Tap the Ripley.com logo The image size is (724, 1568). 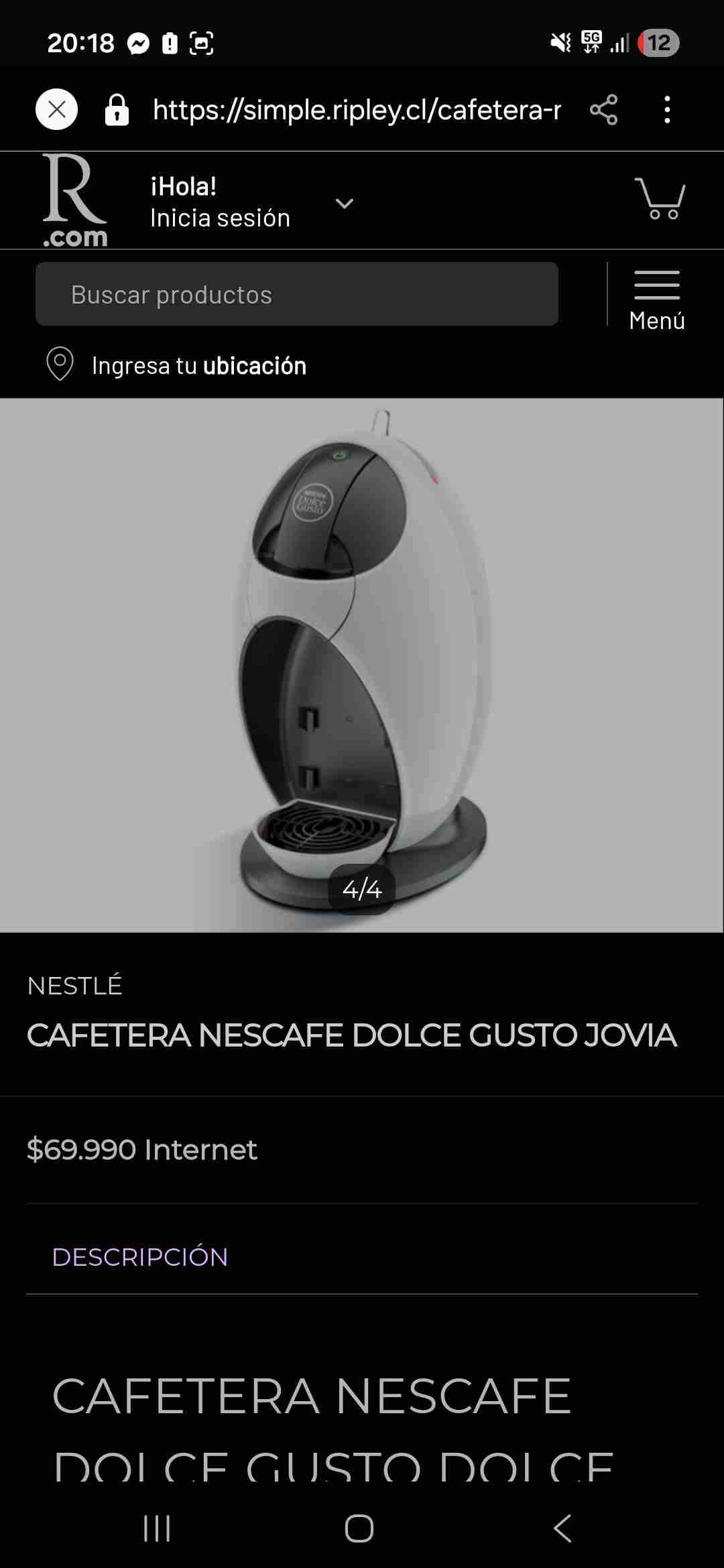75,200
